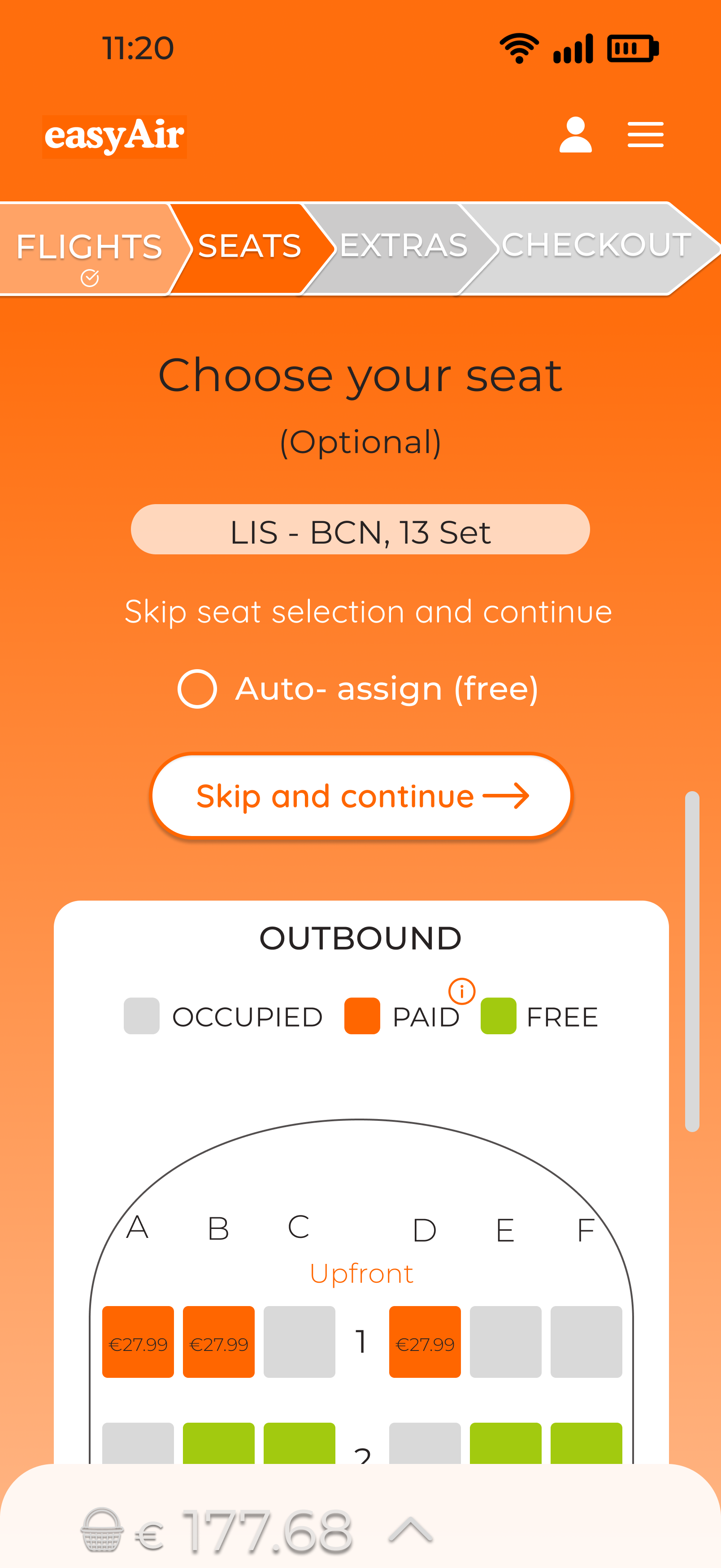
Task: Expand the basket total €177.68
Action: (x=410, y=1529)
